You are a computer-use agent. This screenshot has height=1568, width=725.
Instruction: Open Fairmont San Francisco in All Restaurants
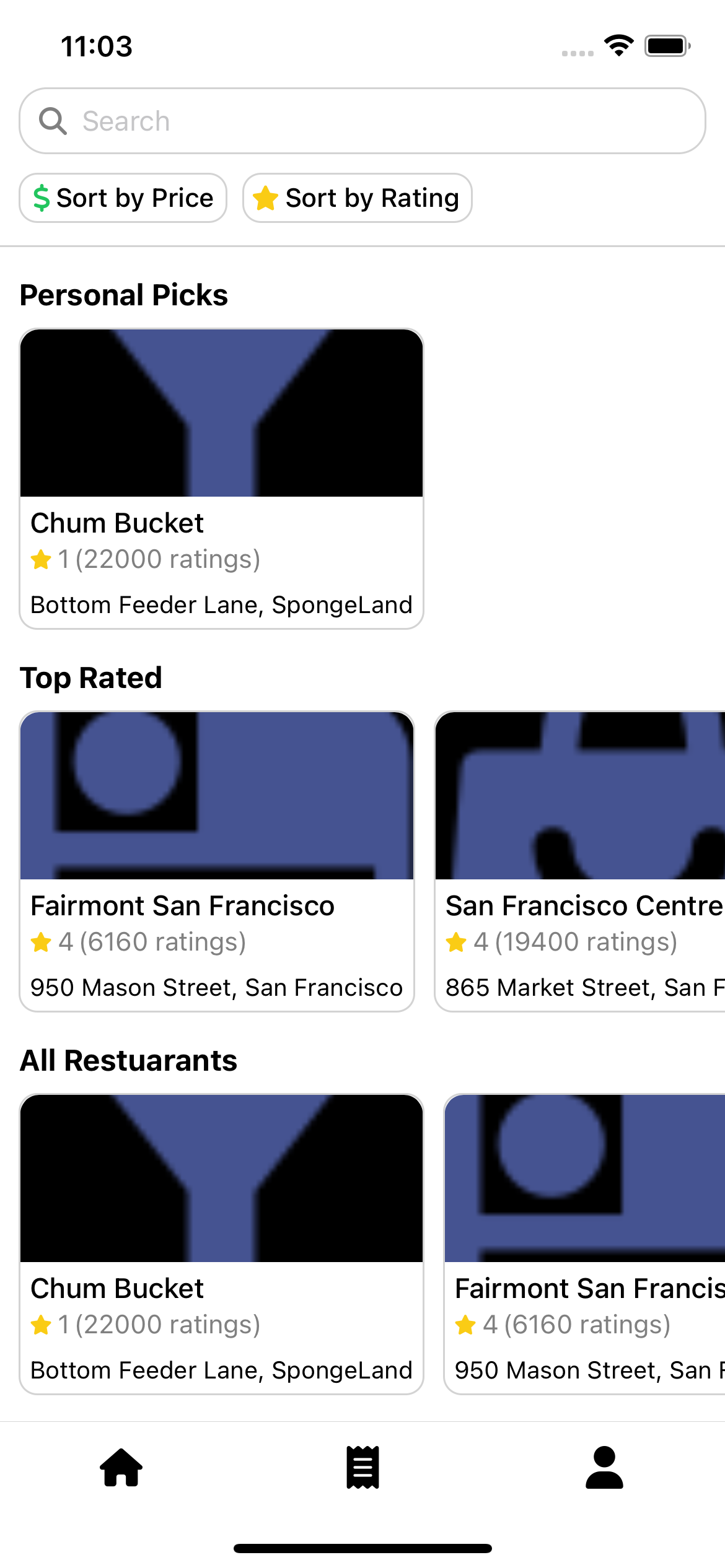click(584, 1244)
